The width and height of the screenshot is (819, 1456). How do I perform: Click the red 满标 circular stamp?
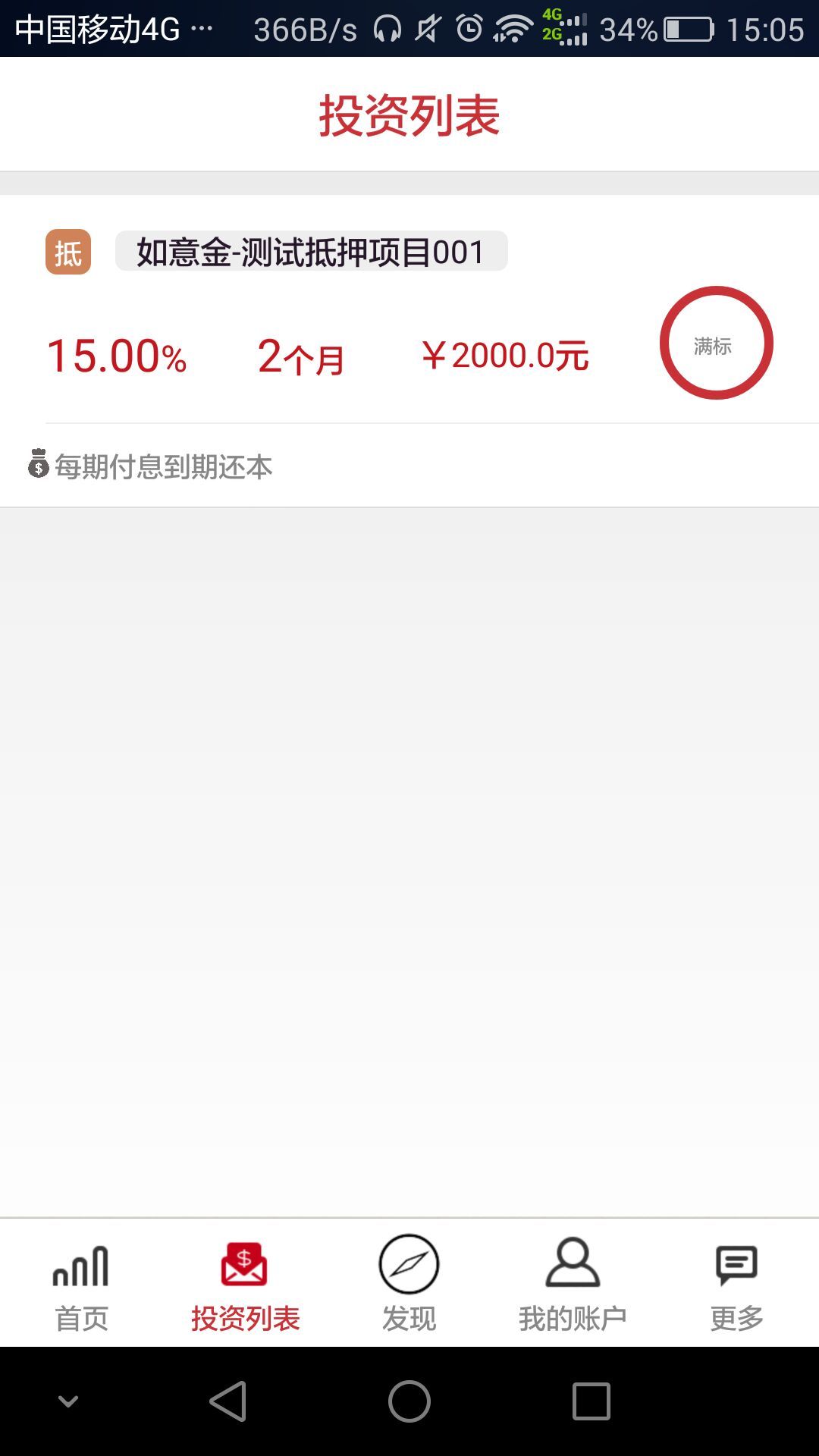pyautogui.click(x=717, y=343)
